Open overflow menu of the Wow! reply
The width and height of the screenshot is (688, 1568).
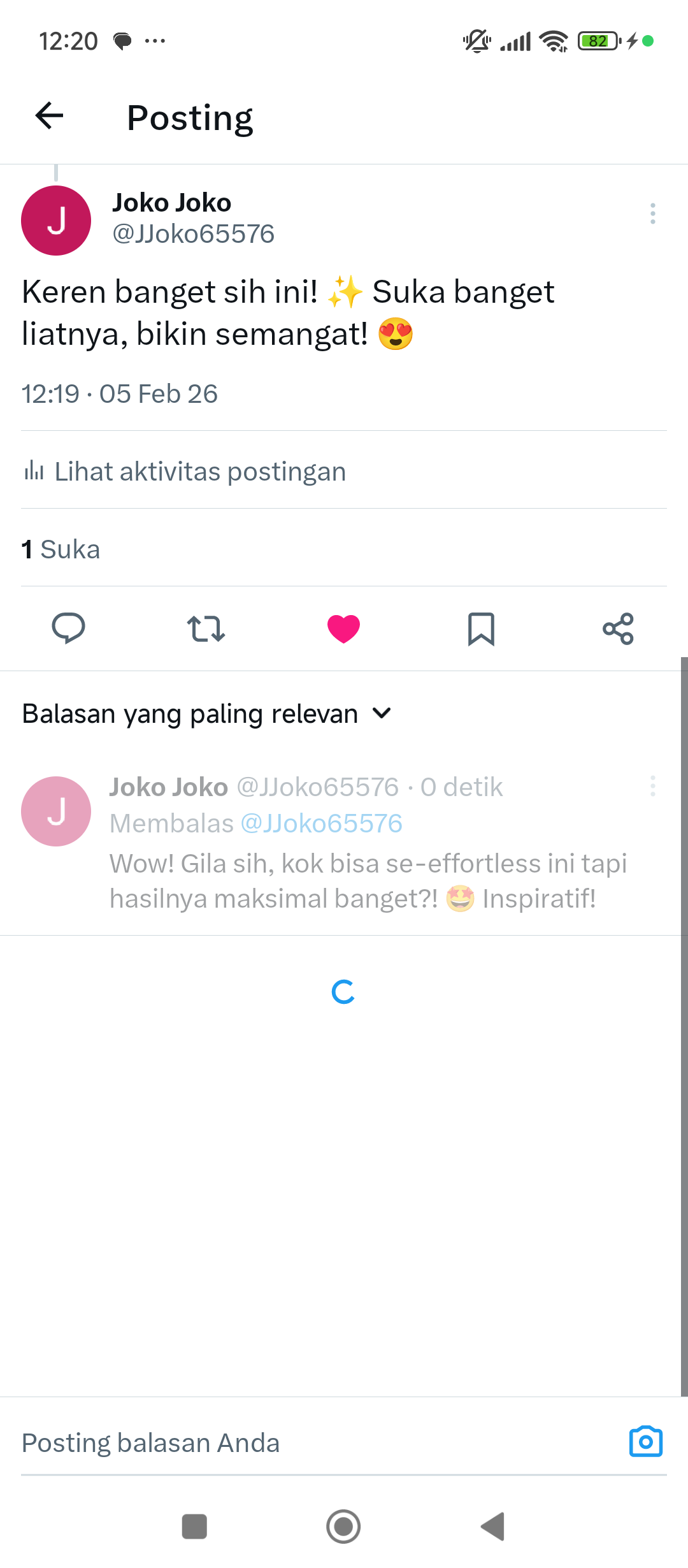point(652,787)
